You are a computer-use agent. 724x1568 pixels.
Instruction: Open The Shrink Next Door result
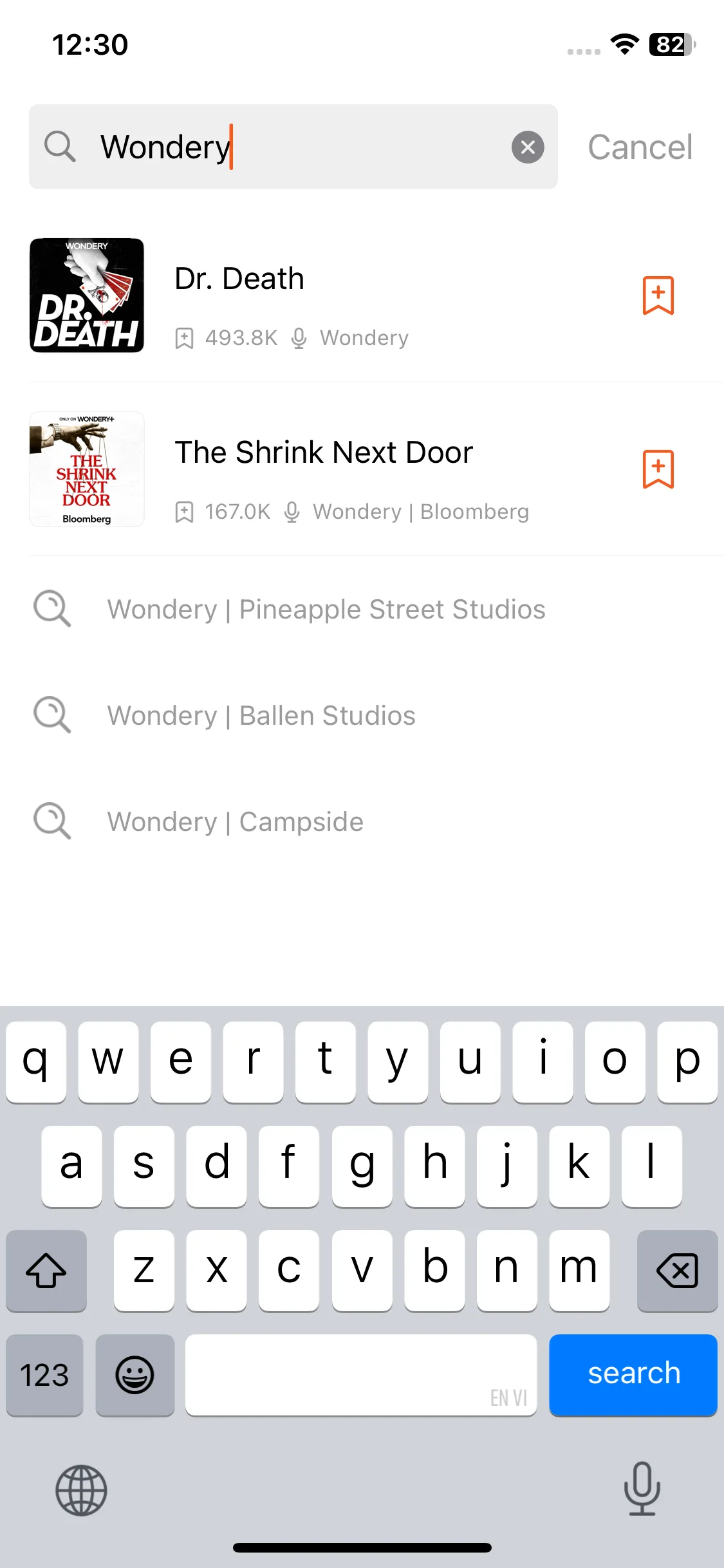pos(322,470)
